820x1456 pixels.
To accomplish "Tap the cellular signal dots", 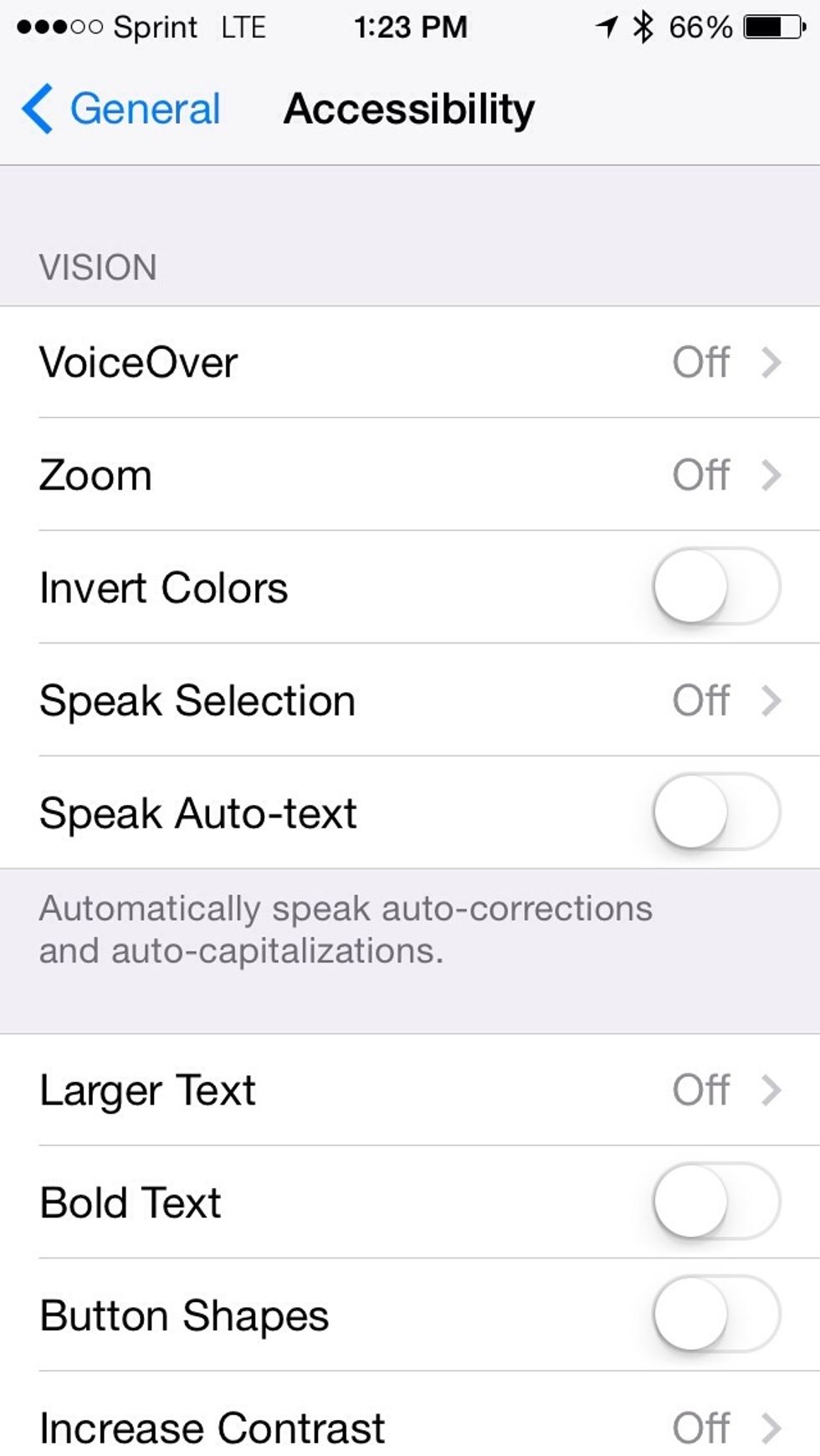I will point(59,27).
